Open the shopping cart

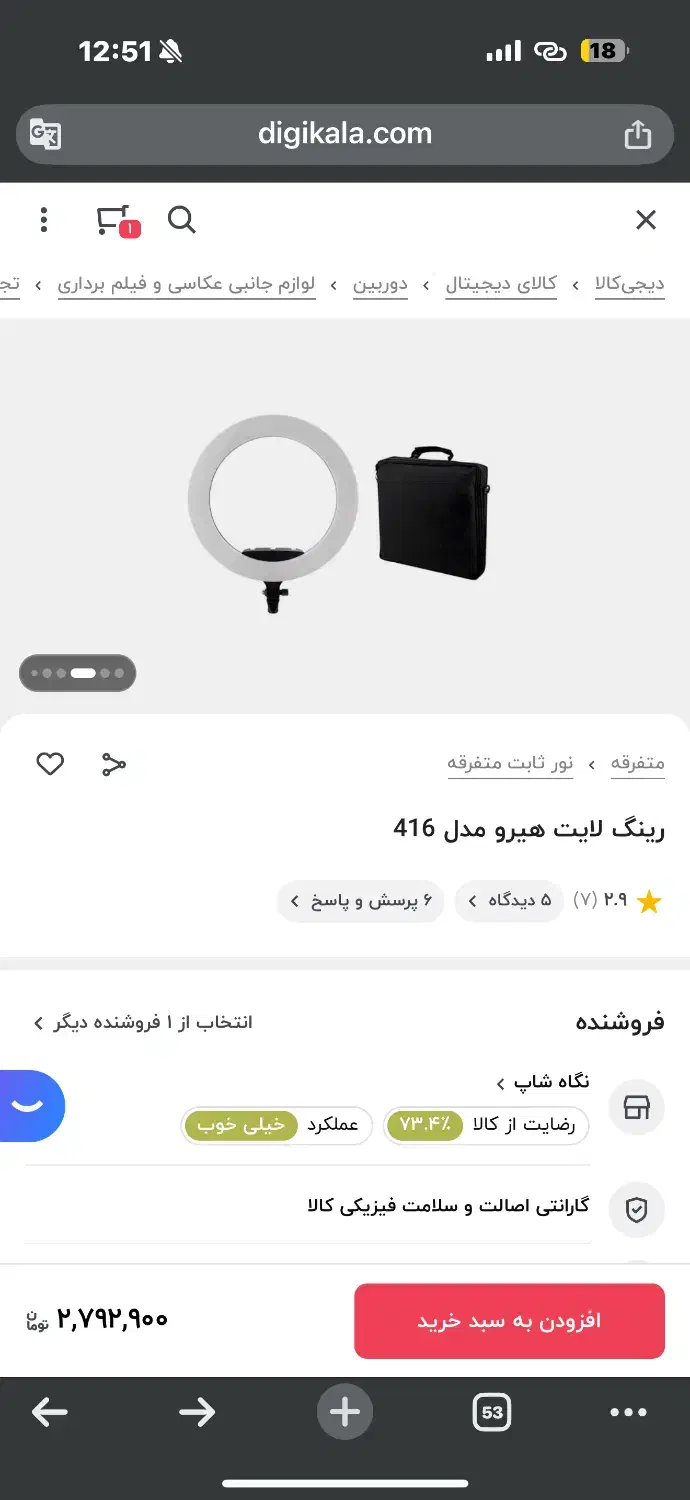(114, 220)
